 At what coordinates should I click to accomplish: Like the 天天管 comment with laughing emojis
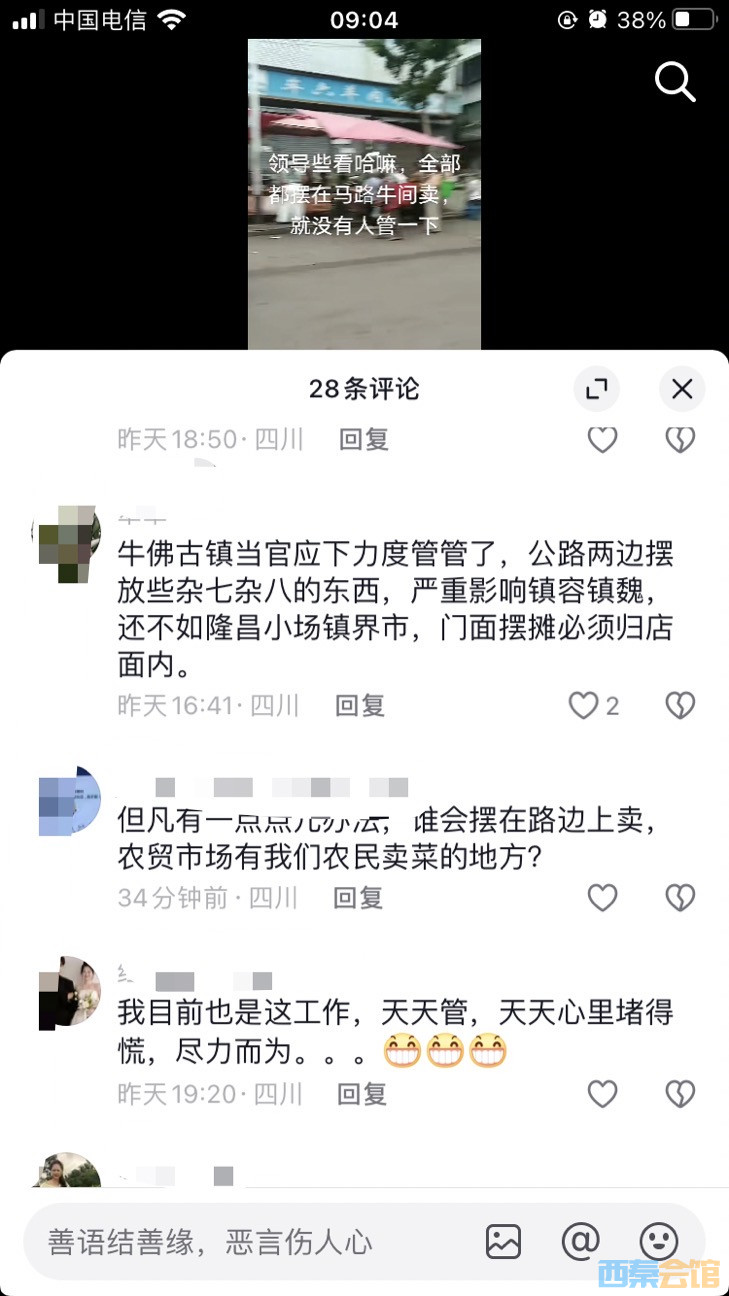click(602, 1094)
